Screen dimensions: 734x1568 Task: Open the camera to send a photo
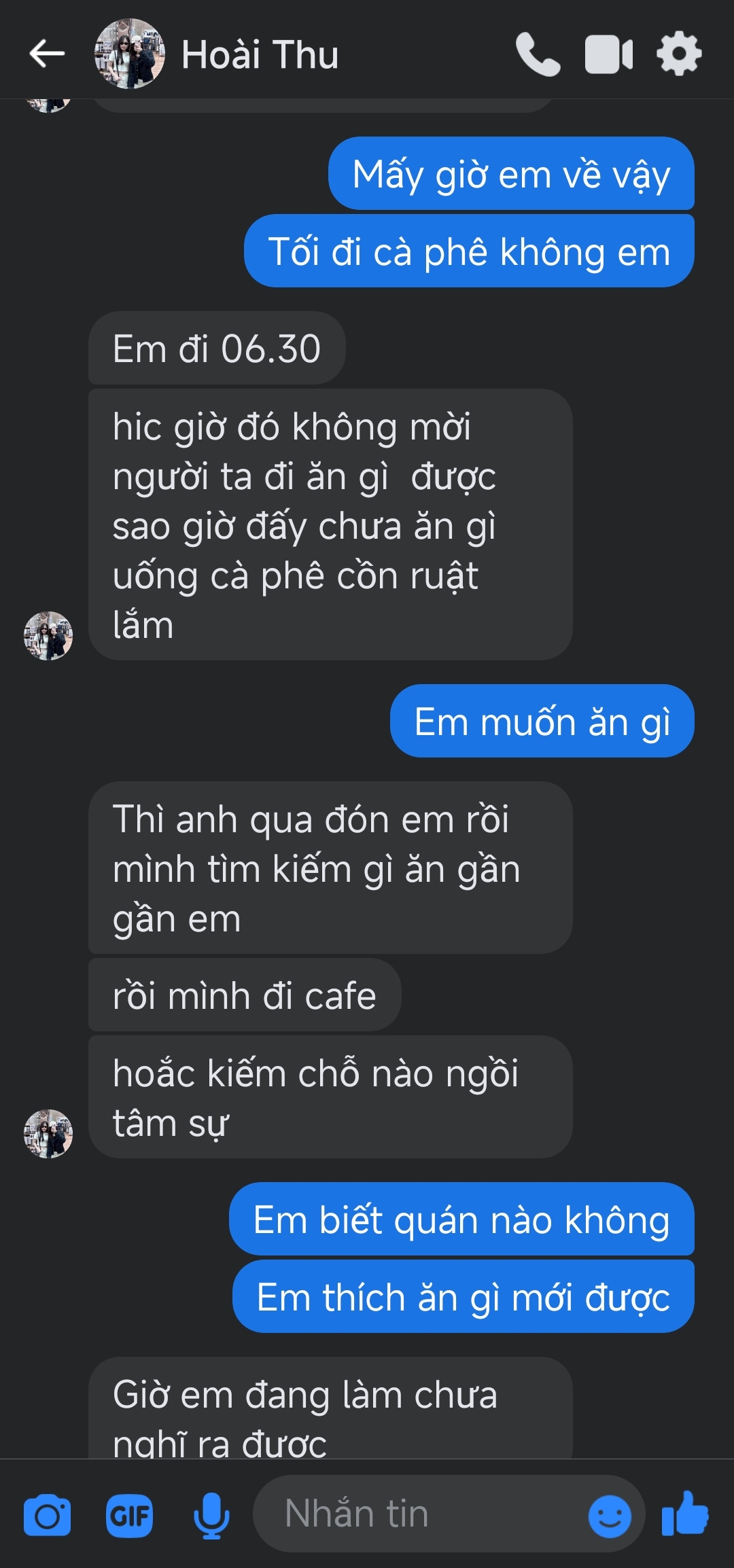(x=47, y=1515)
